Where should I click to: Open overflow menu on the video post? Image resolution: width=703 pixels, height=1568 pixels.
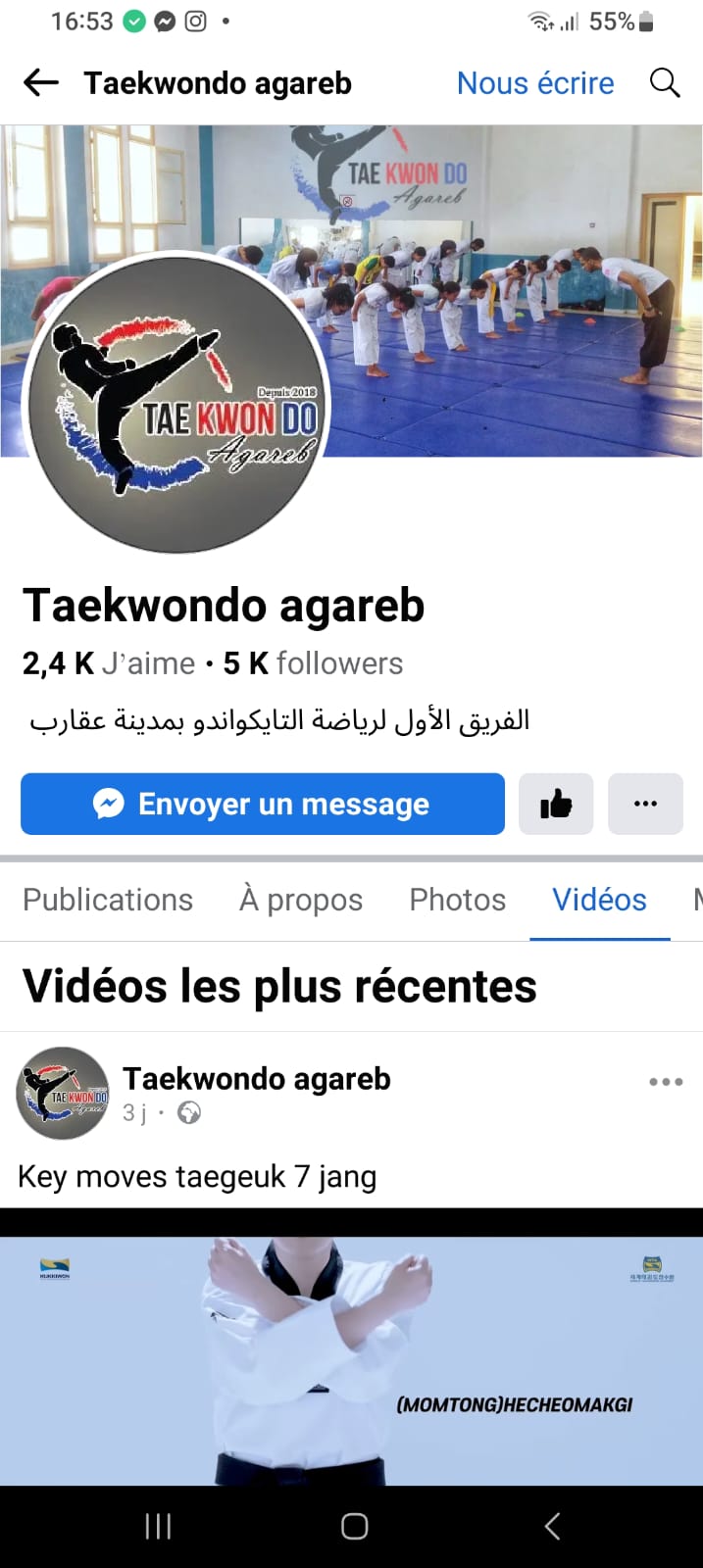point(666,1082)
